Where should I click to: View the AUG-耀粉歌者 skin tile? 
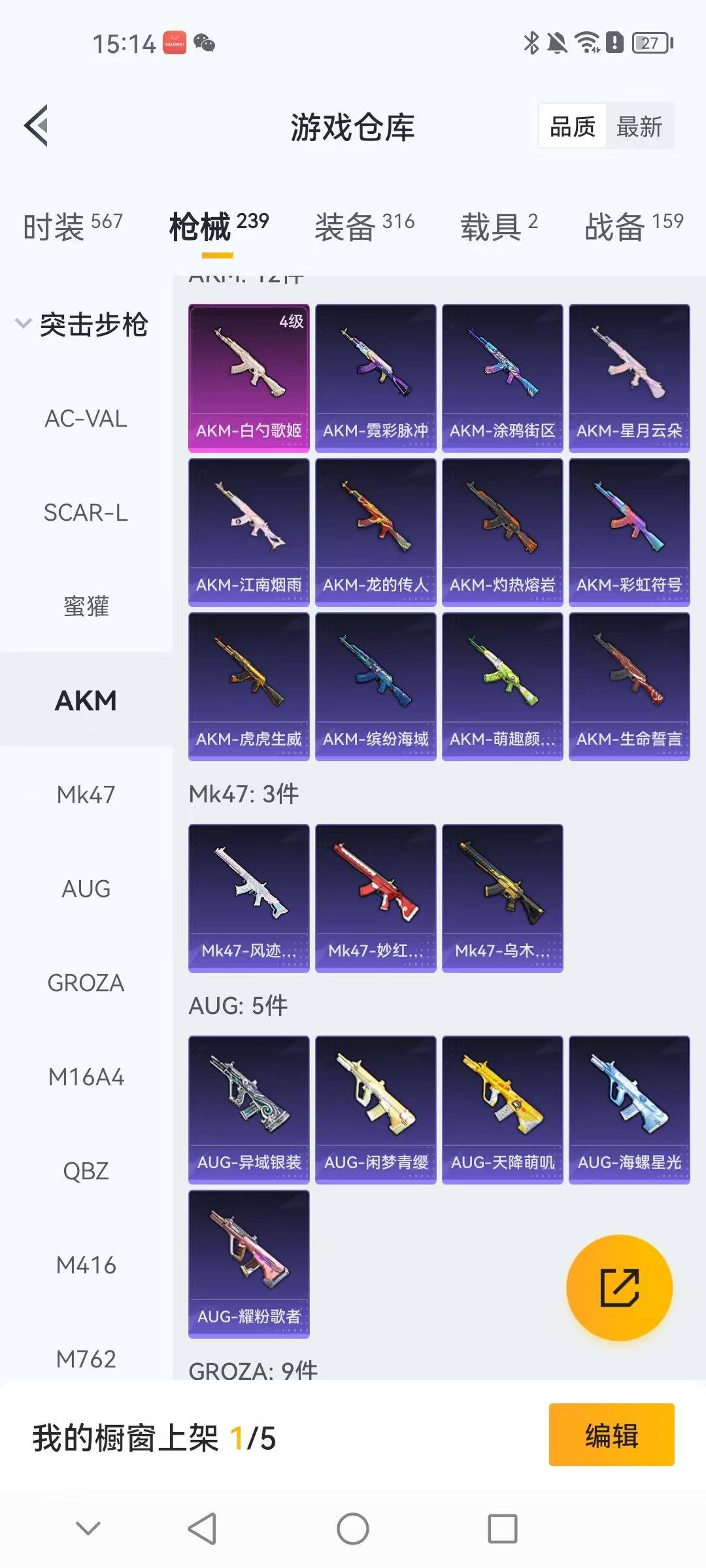248,1264
